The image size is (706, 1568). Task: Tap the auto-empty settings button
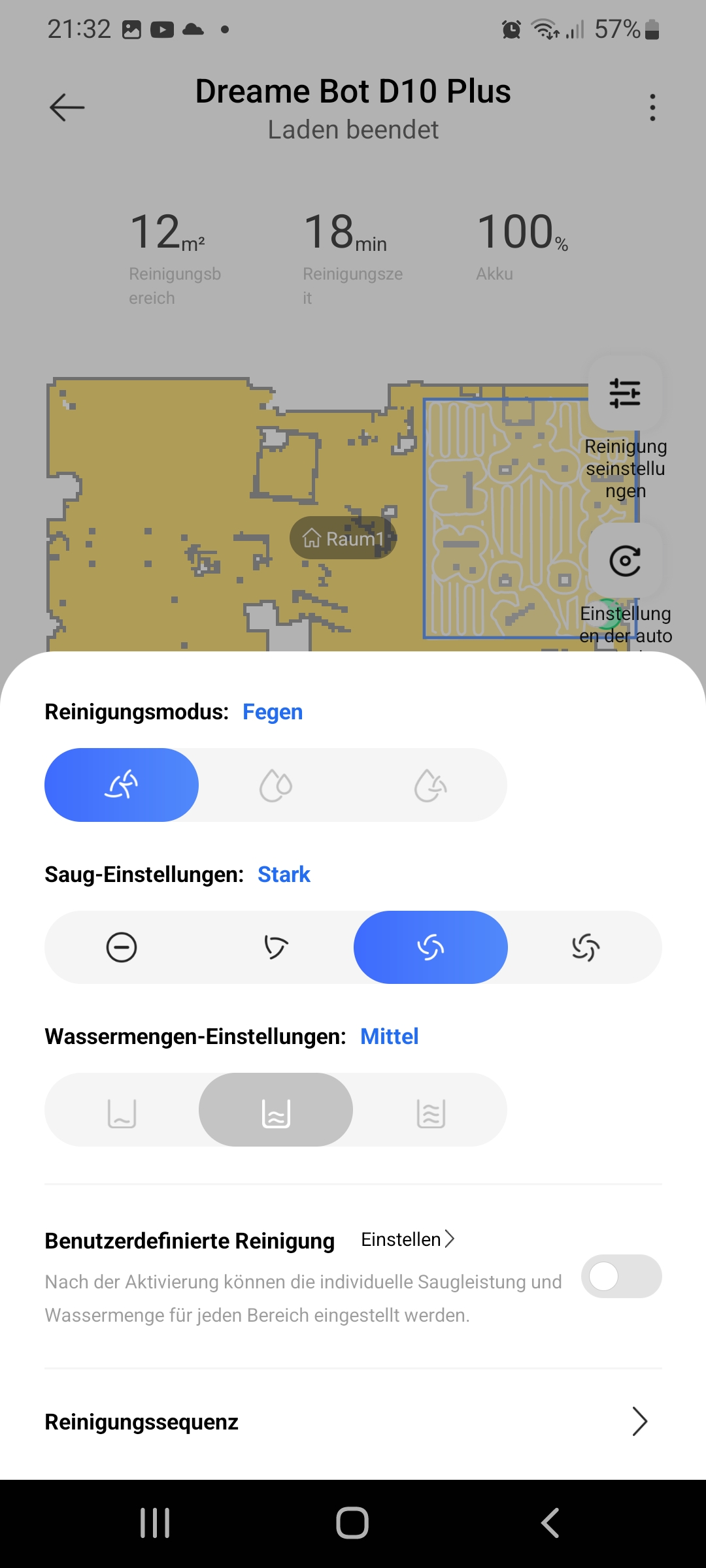tap(626, 561)
